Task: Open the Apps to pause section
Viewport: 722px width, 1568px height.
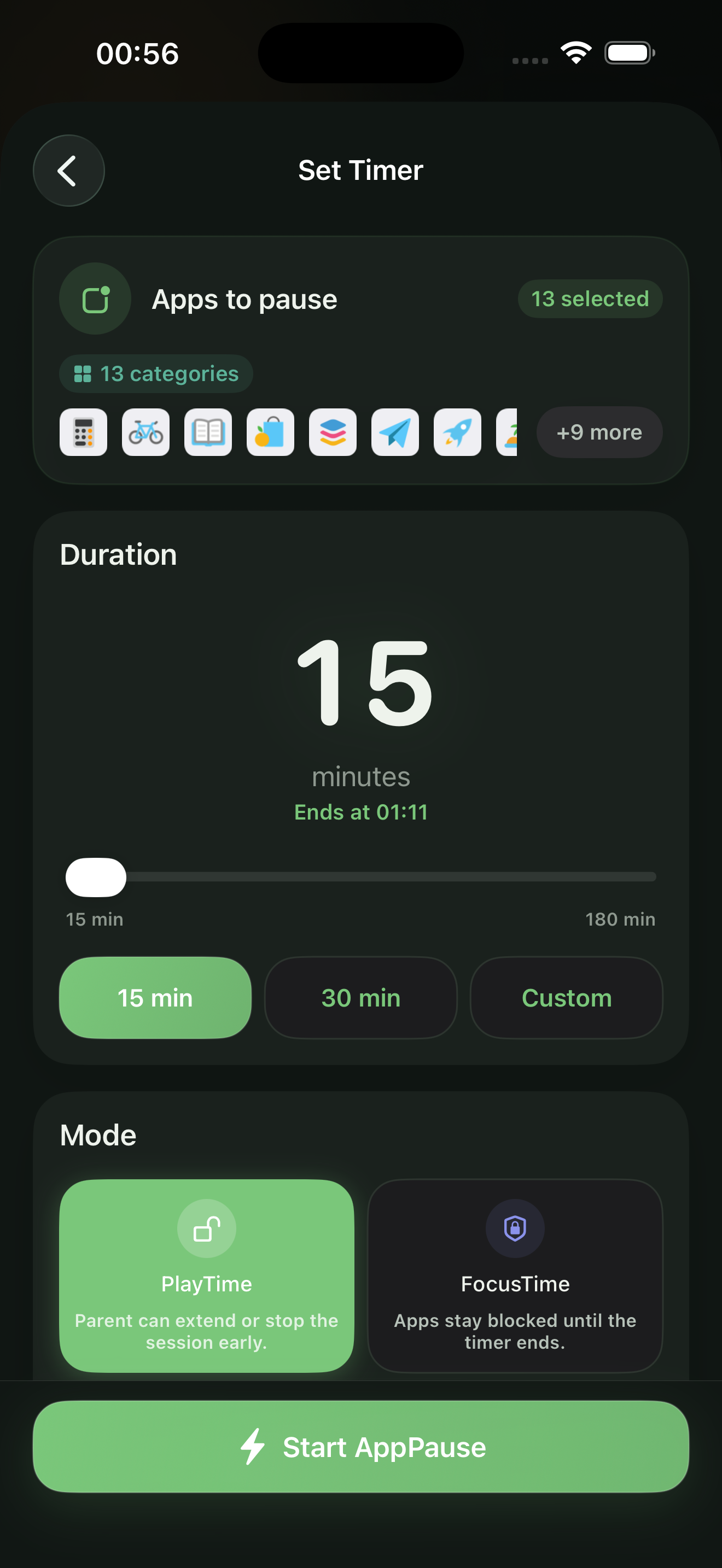Action: pyautogui.click(x=244, y=299)
